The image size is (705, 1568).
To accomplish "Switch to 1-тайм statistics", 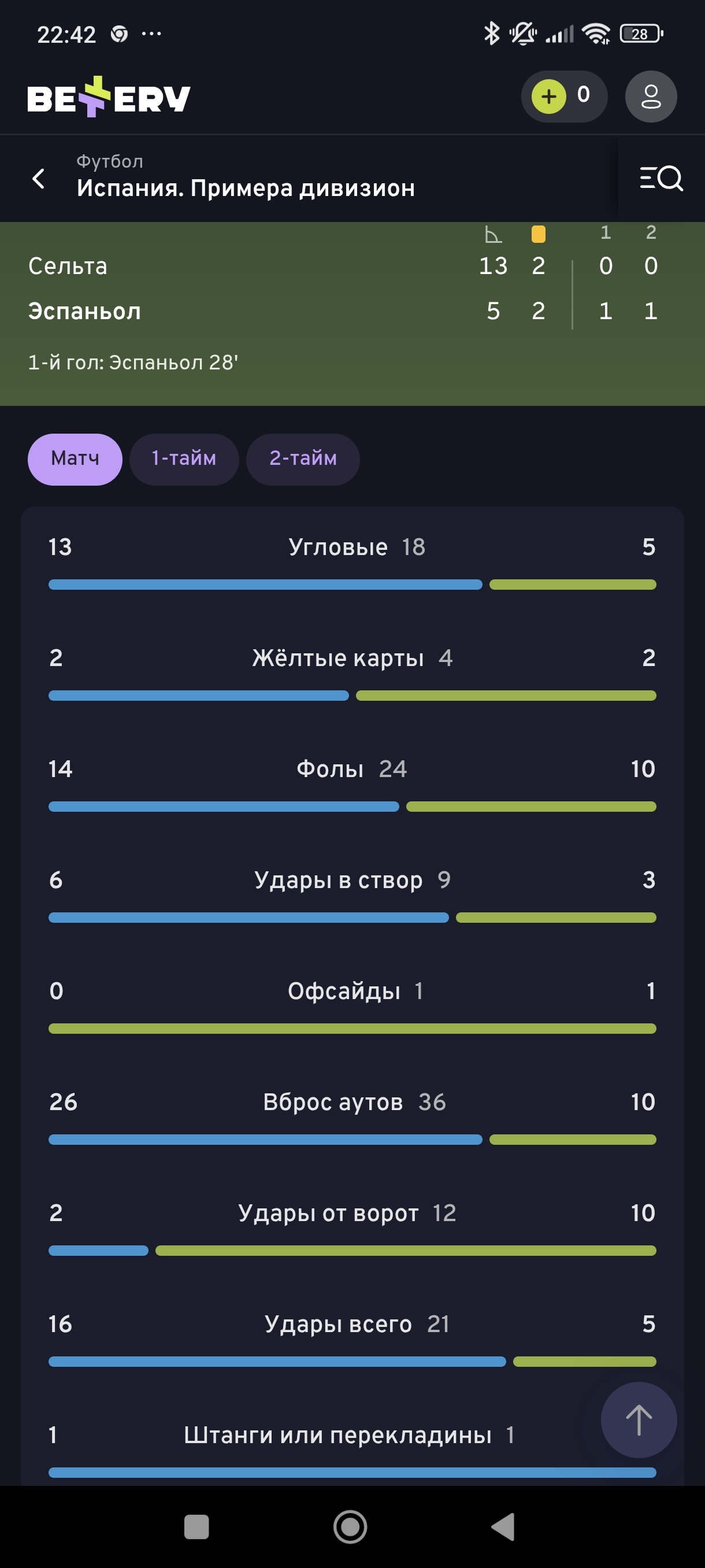I will tap(184, 459).
